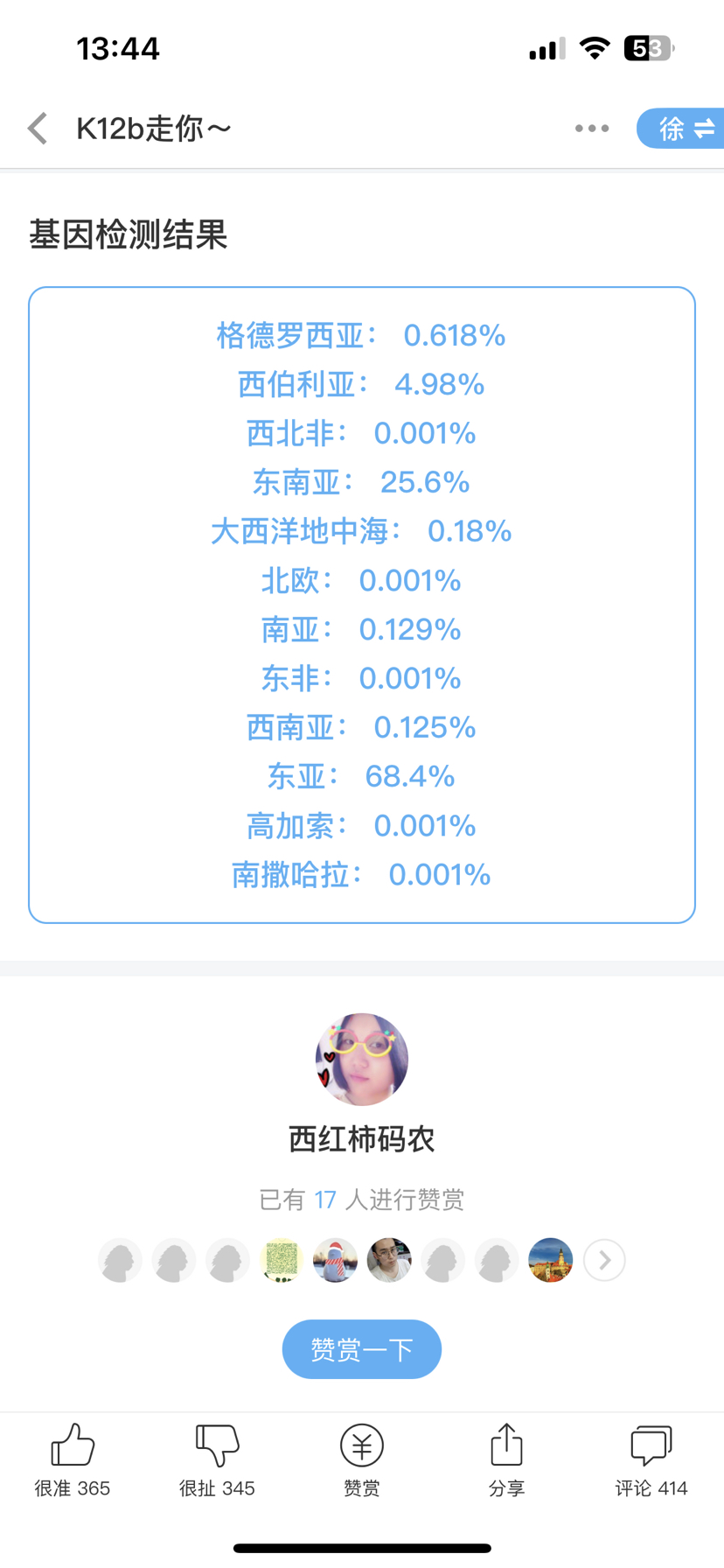Tap the 赞赏一下 button
The image size is (724, 1568).
362,1349
